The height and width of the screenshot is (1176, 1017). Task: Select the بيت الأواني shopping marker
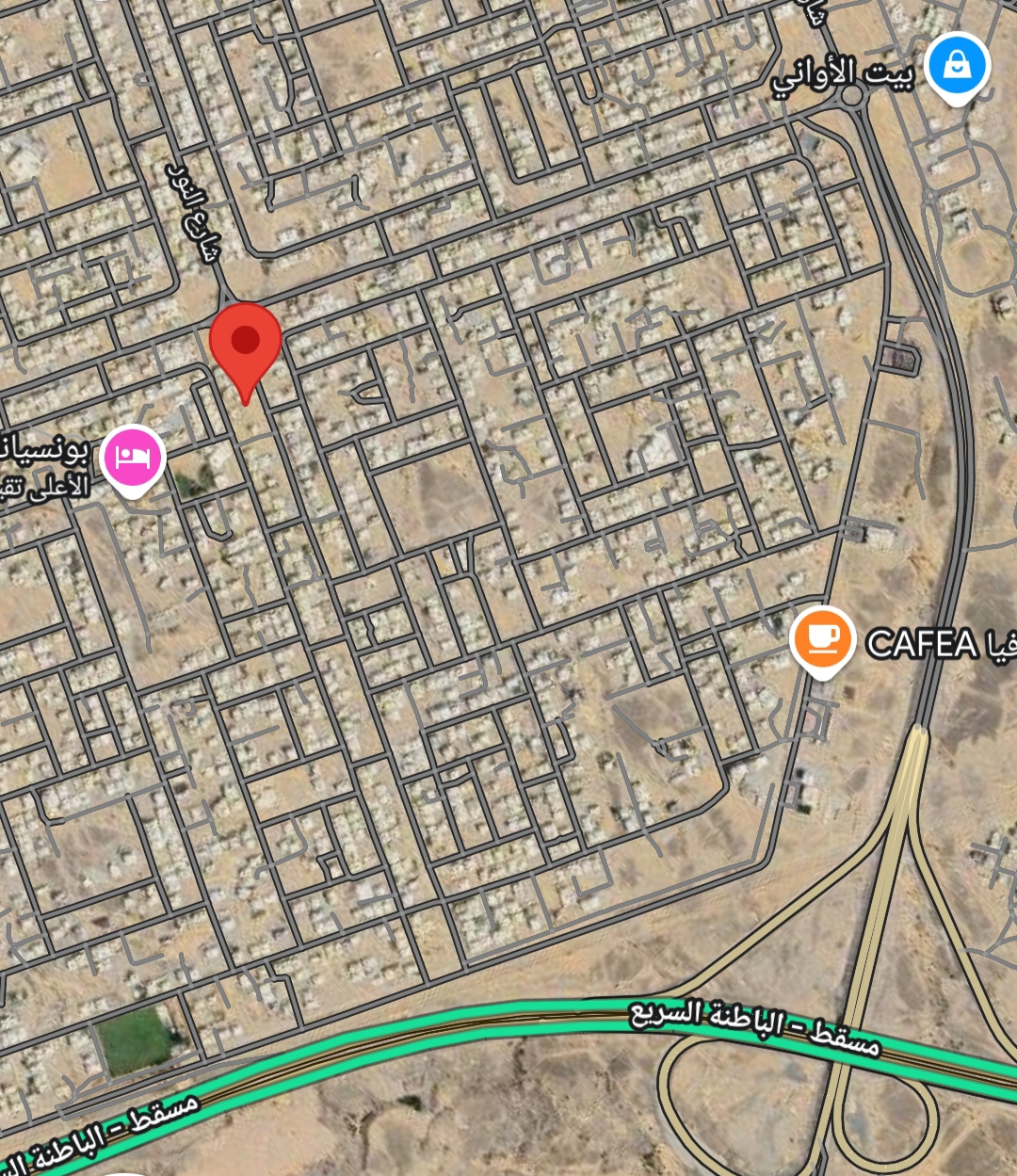956,67
